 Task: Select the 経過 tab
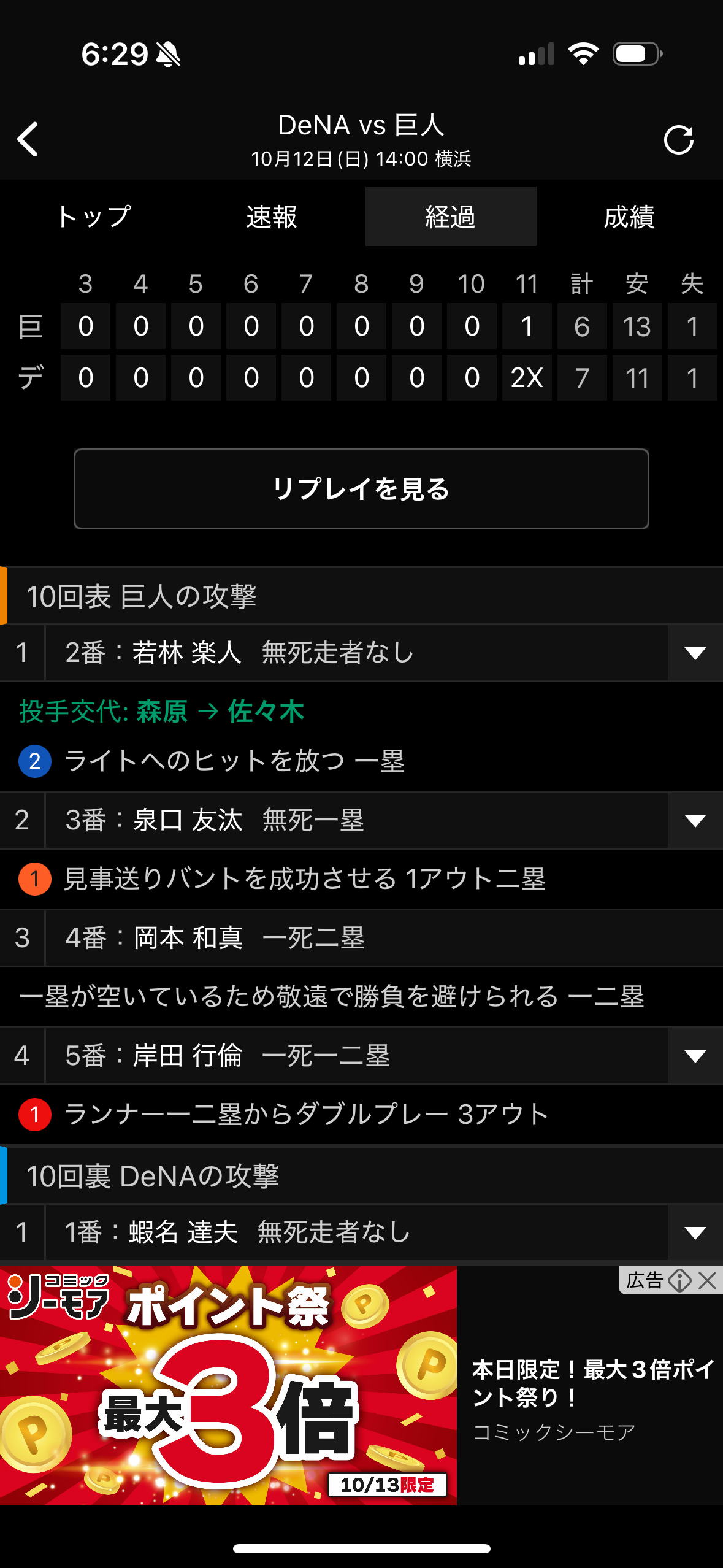(451, 217)
